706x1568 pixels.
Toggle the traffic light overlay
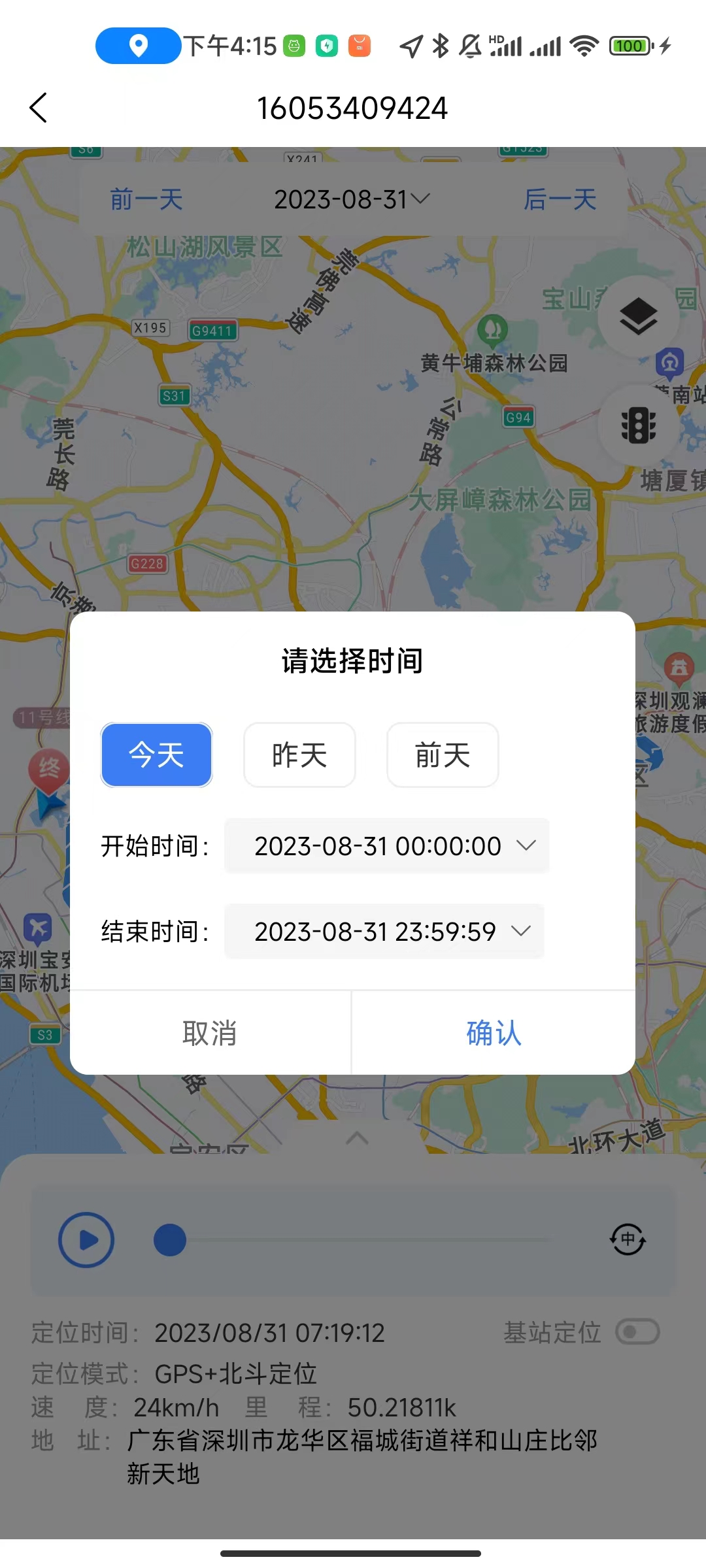638,425
